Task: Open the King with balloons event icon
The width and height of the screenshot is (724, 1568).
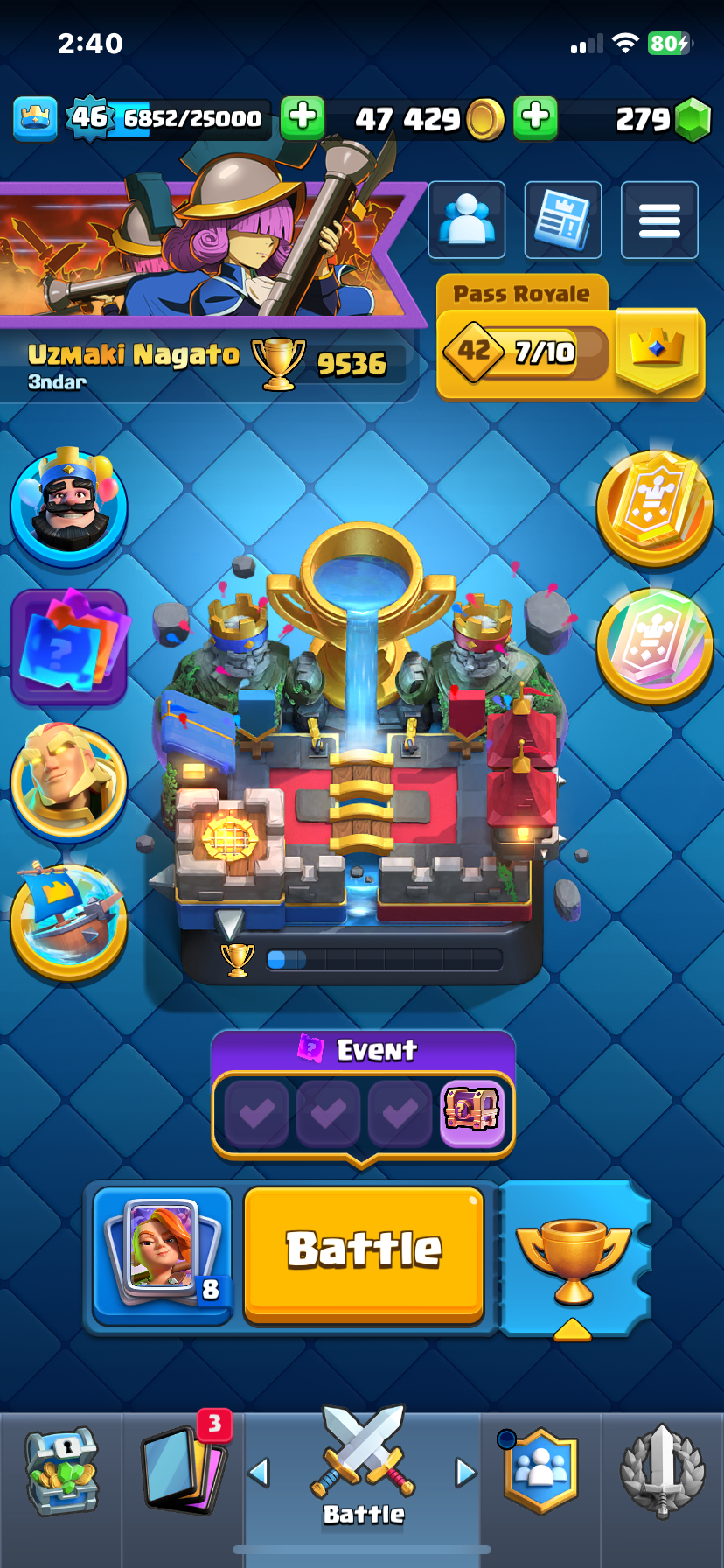Action: 69,506
